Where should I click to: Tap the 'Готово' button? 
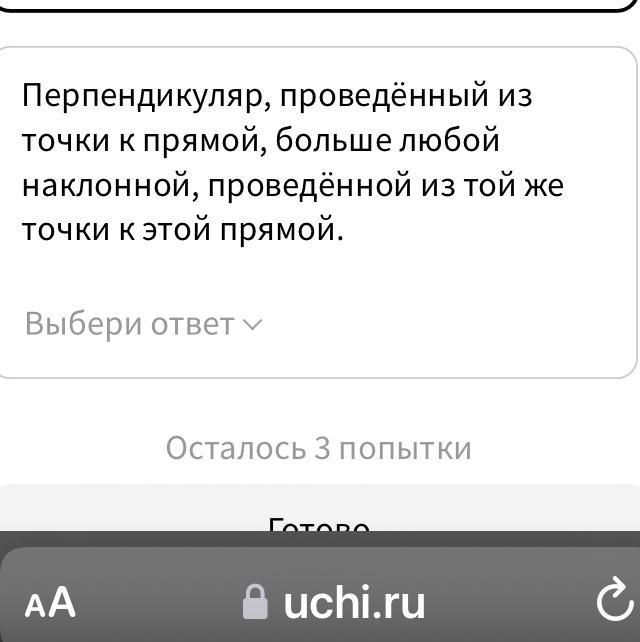[319, 520]
